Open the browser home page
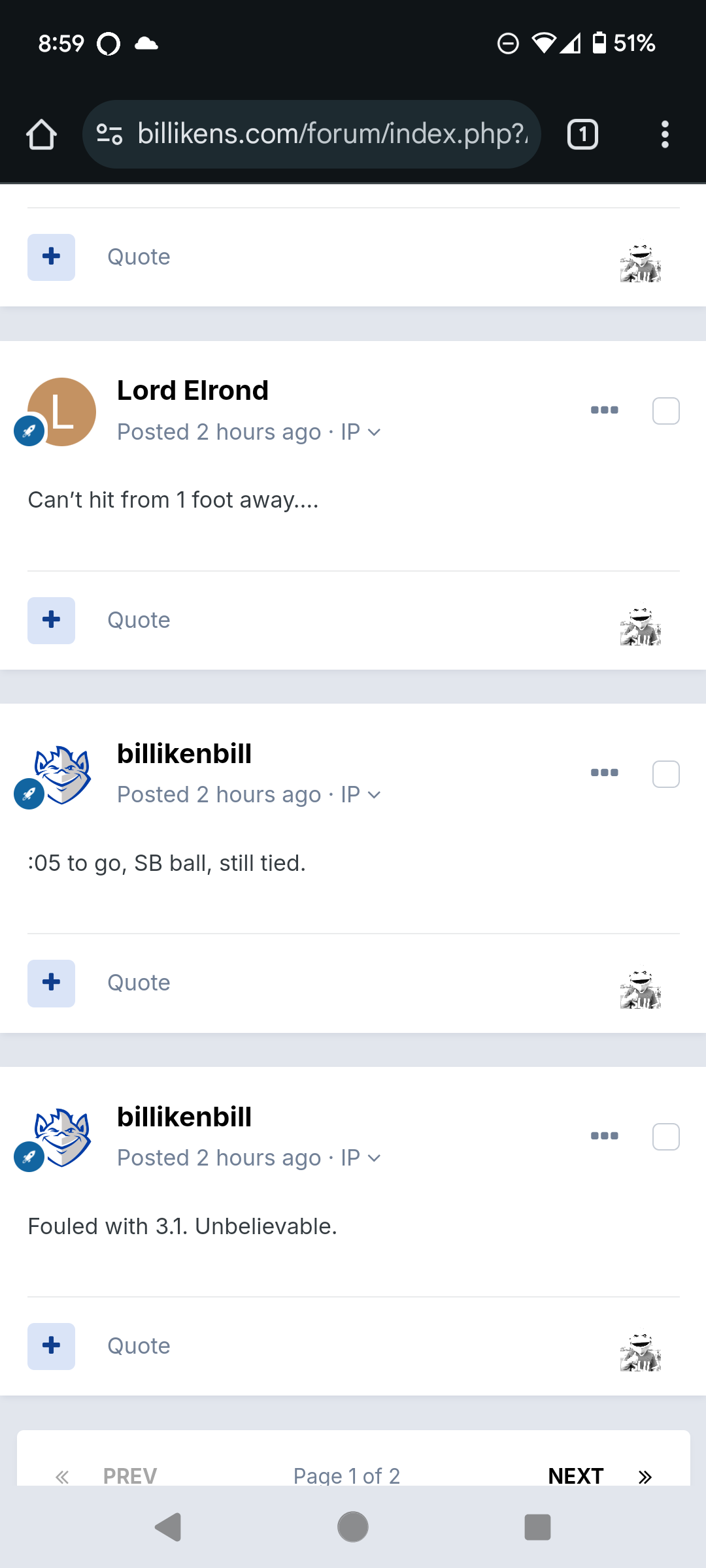The height and width of the screenshot is (1568, 706). click(x=41, y=135)
